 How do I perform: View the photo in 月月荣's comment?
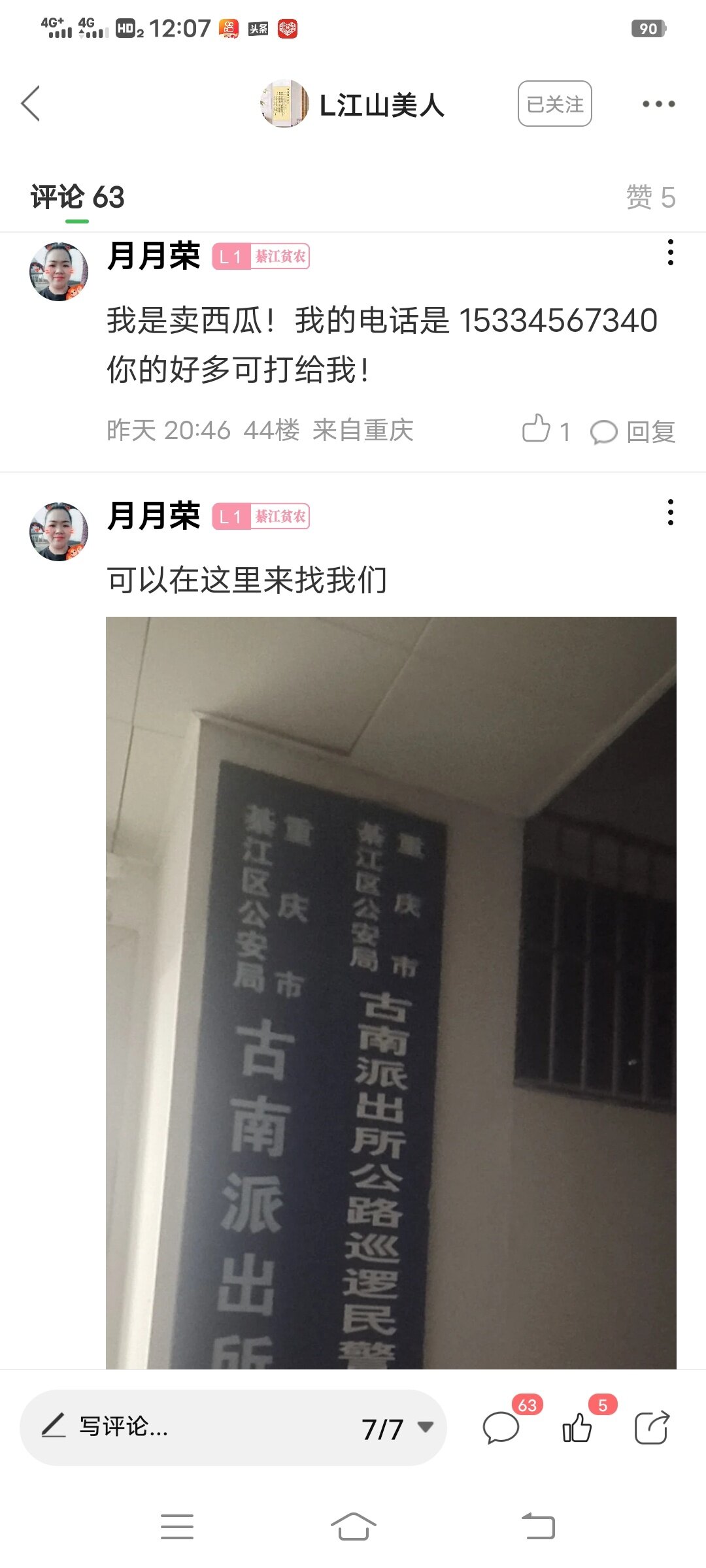(x=391, y=992)
